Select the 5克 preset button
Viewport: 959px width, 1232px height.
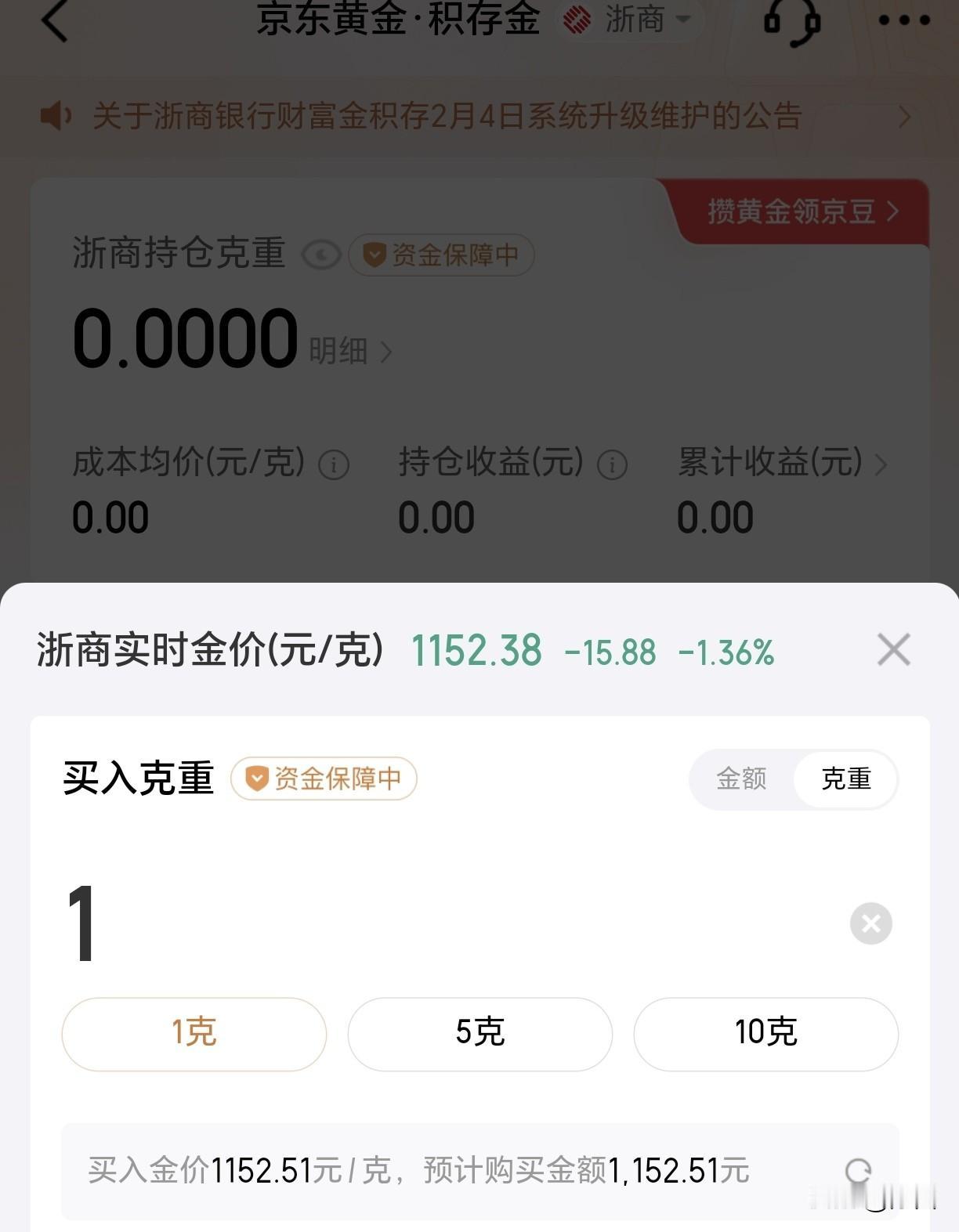click(x=479, y=1035)
